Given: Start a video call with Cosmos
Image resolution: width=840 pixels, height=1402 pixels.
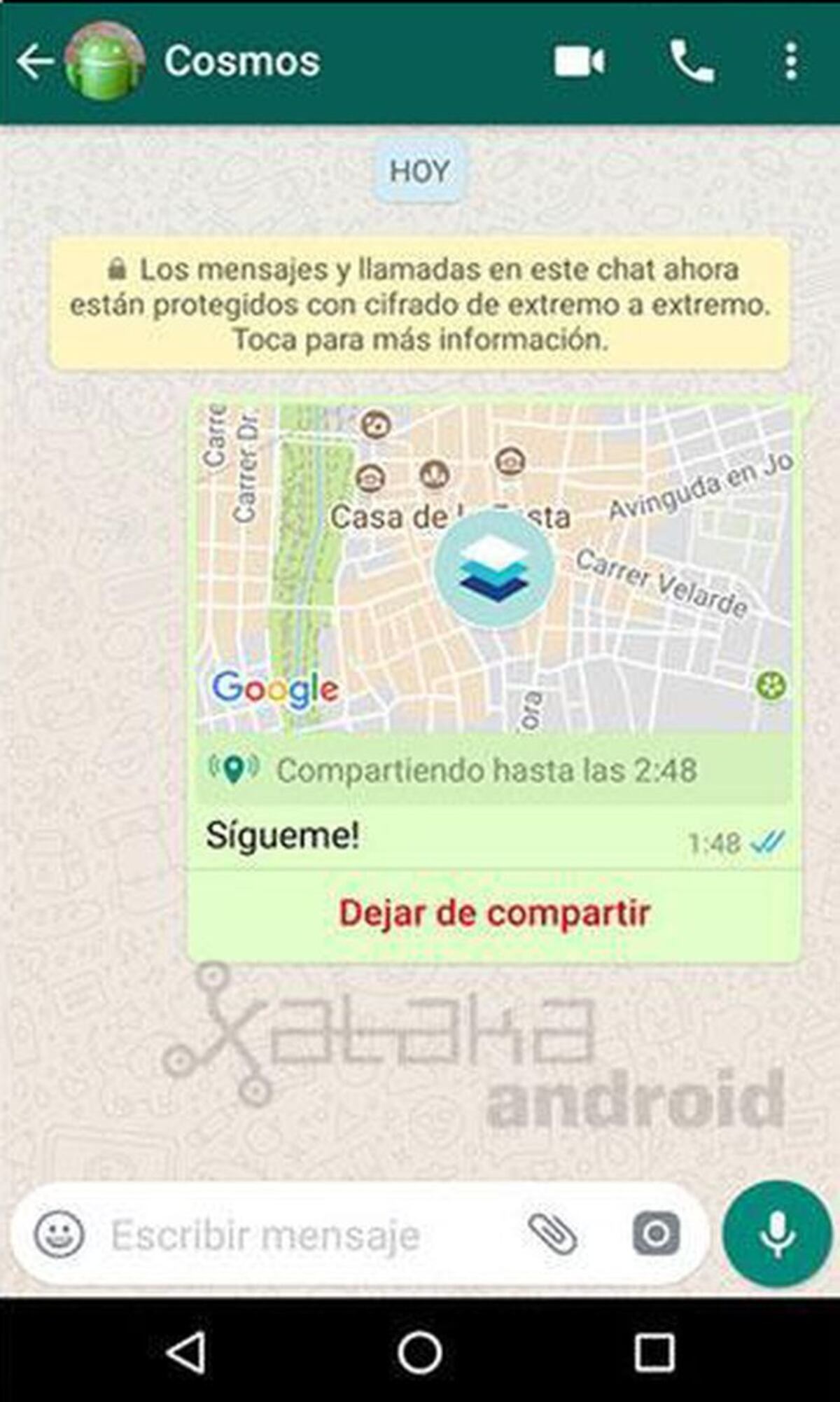Looking at the screenshot, I should pyautogui.click(x=578, y=62).
